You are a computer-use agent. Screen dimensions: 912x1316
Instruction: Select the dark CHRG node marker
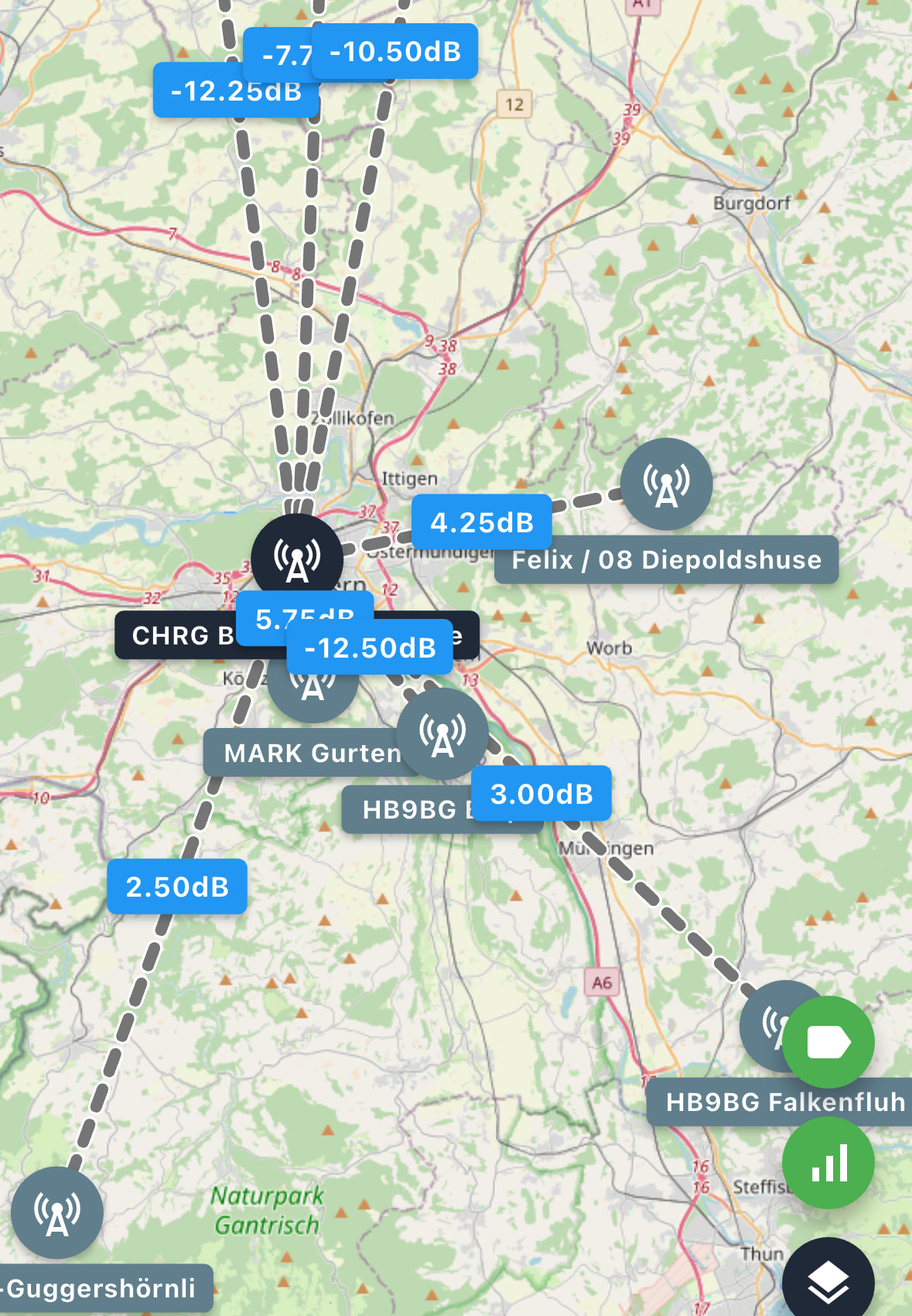pos(297,559)
